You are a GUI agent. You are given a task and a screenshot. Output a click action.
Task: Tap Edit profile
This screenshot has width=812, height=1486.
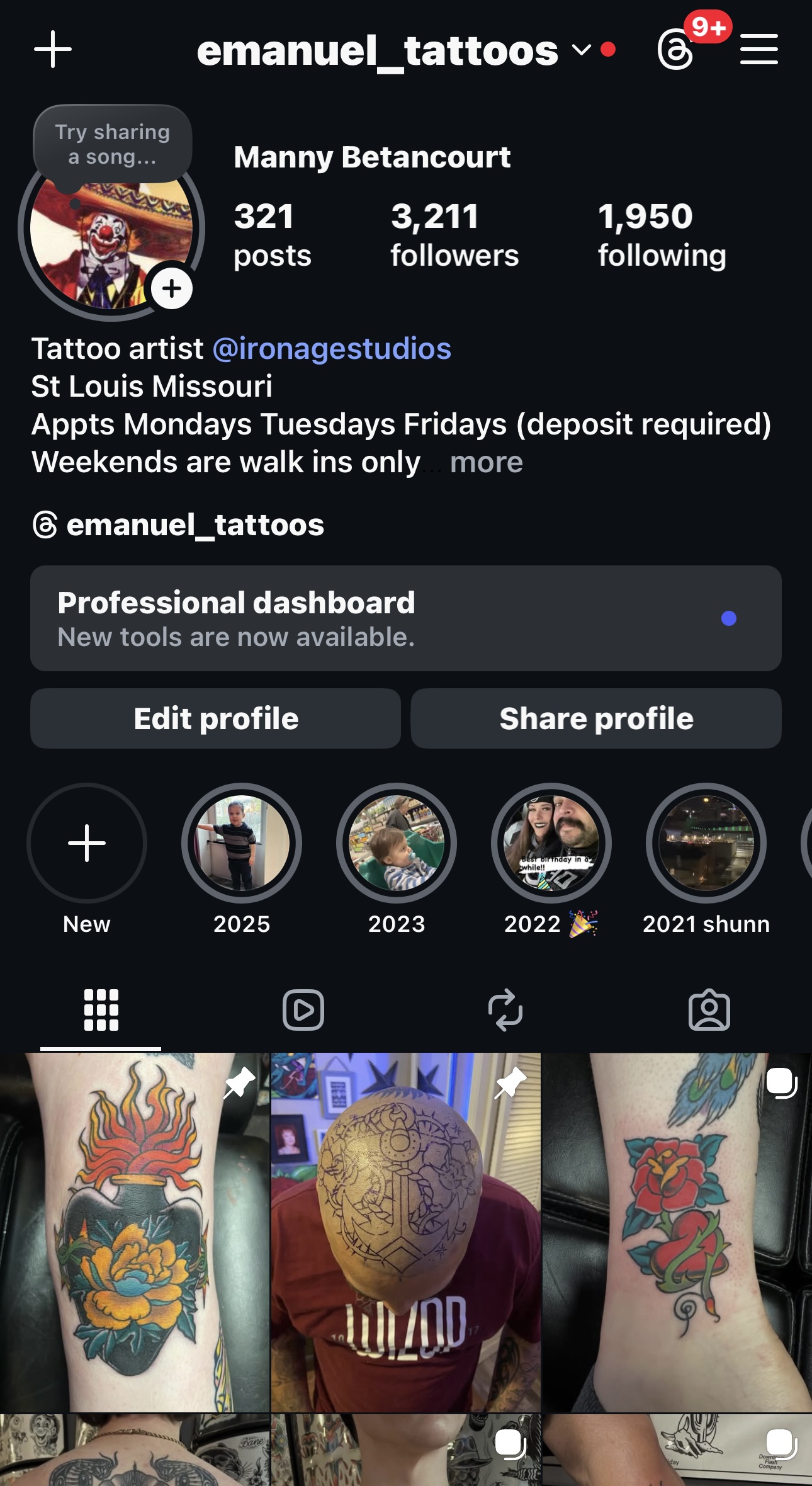coord(215,718)
